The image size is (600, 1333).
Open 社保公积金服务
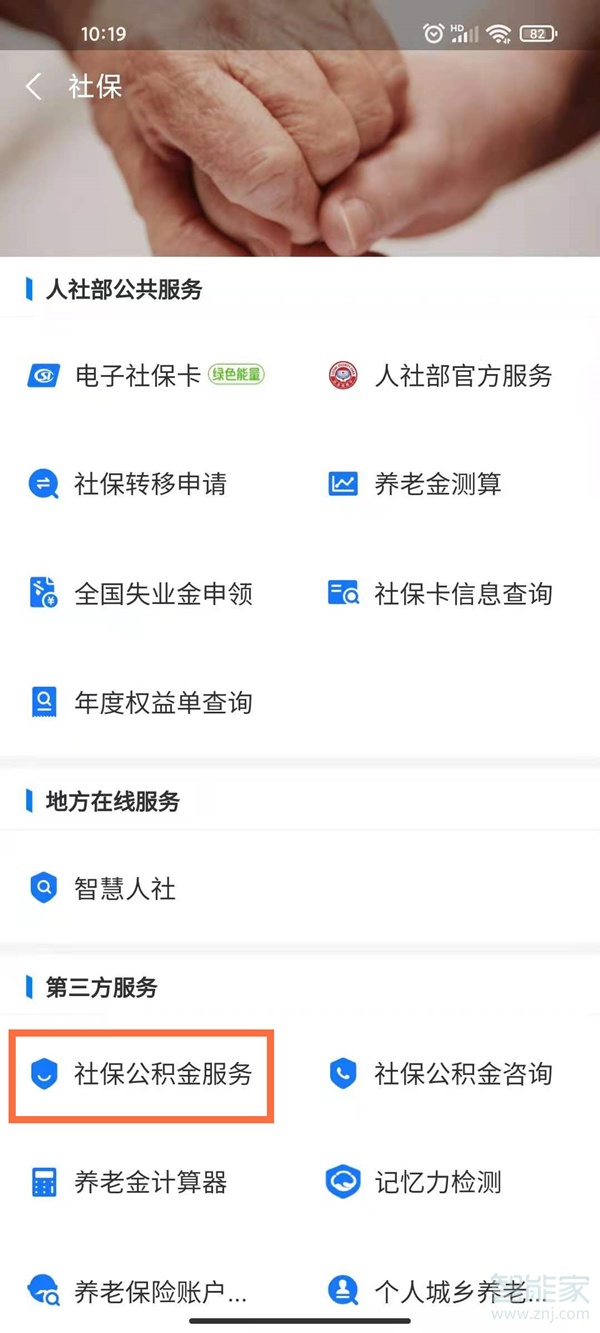pyautogui.click(x=140, y=1074)
